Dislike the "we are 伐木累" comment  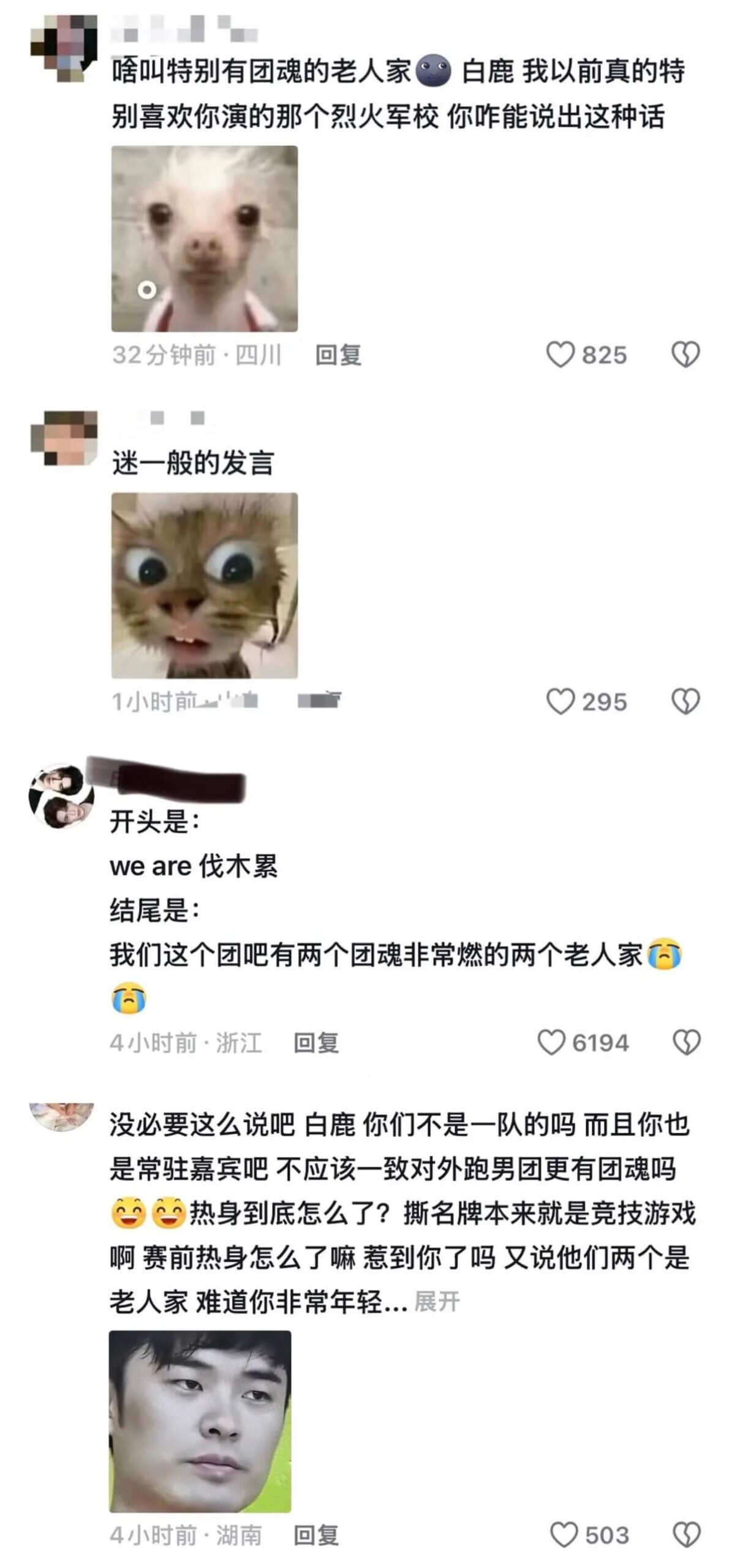tap(685, 1042)
